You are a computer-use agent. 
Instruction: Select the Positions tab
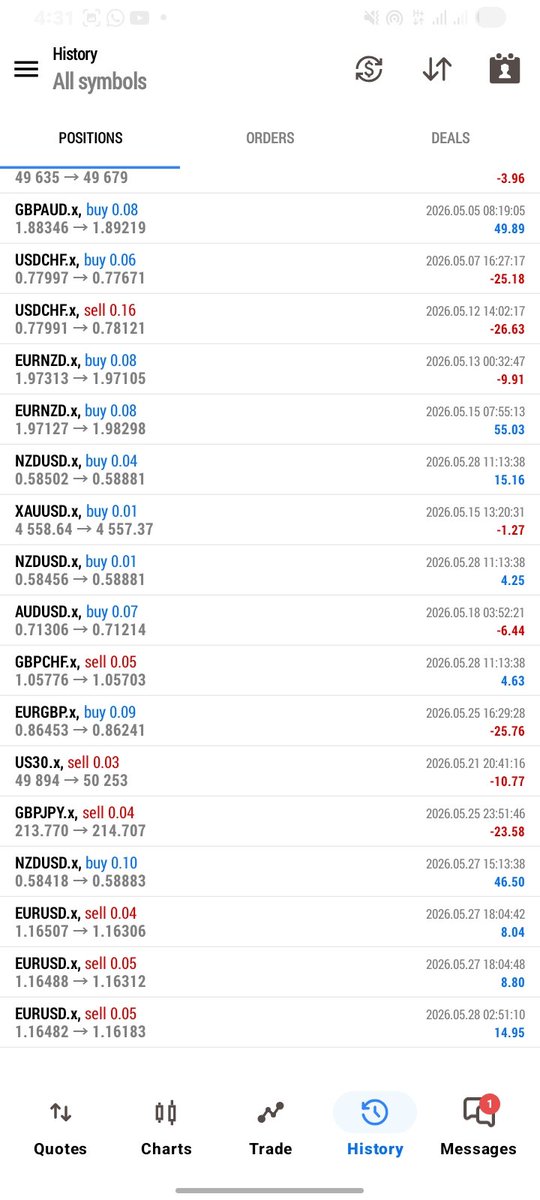pyautogui.click(x=90, y=138)
